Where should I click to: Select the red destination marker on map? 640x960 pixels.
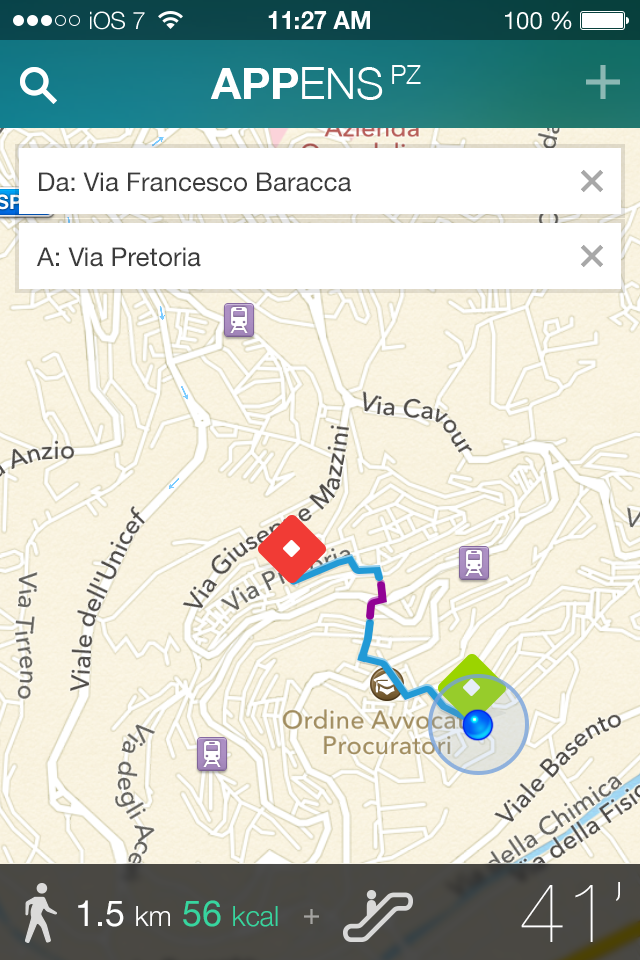(x=291, y=549)
